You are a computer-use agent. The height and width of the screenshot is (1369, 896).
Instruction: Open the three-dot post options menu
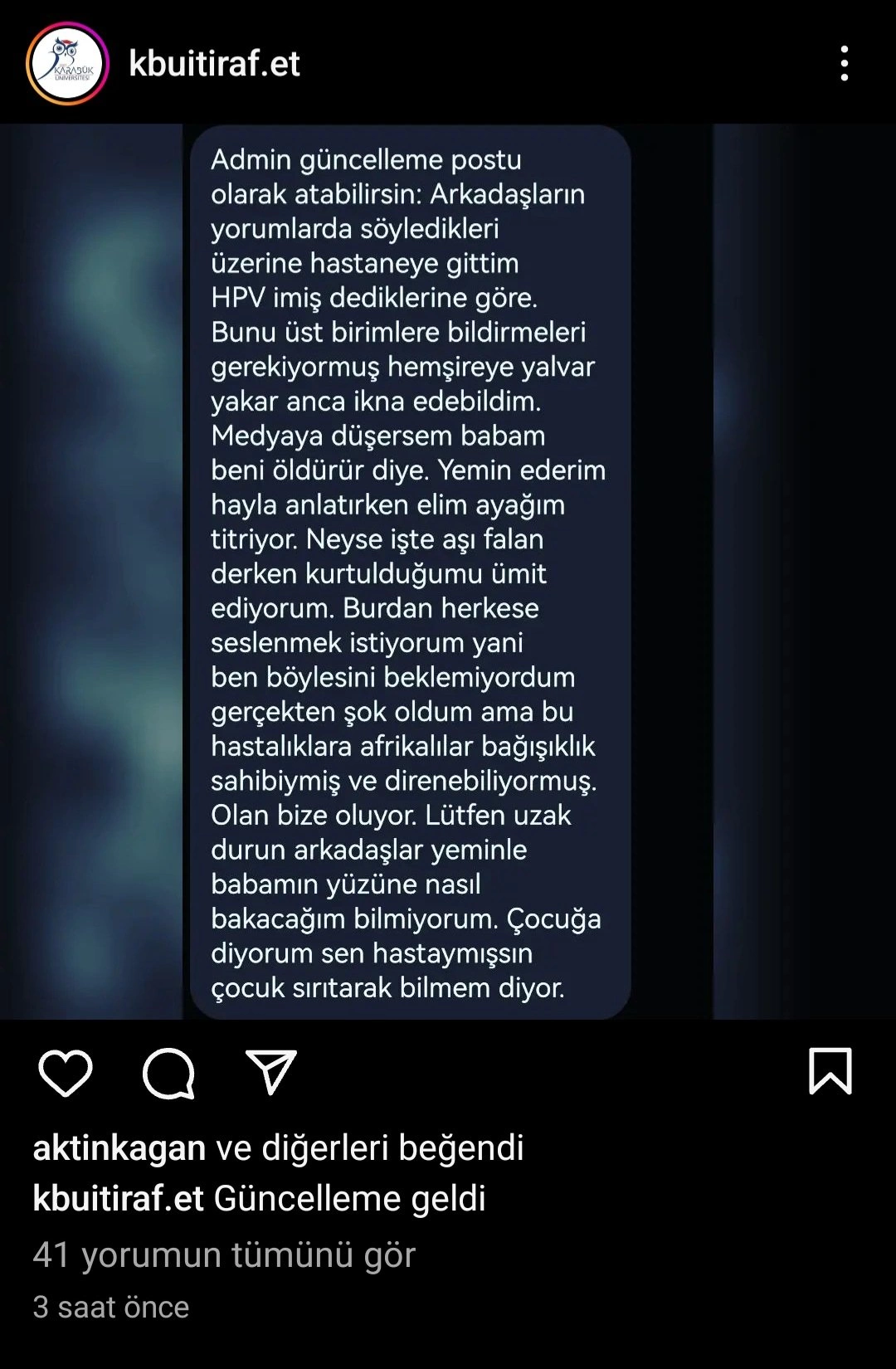tap(844, 64)
